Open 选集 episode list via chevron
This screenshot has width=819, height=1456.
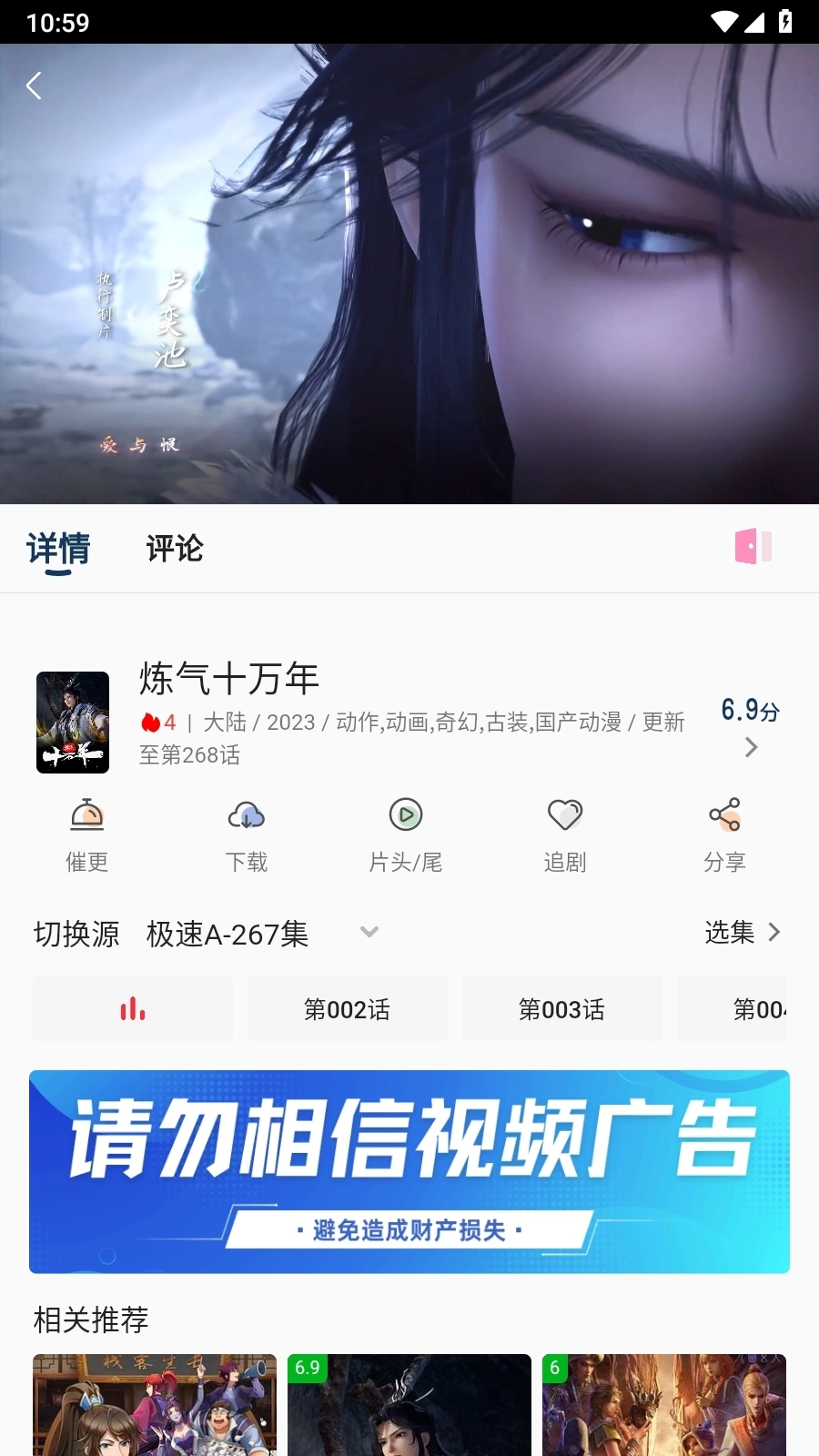(x=774, y=932)
